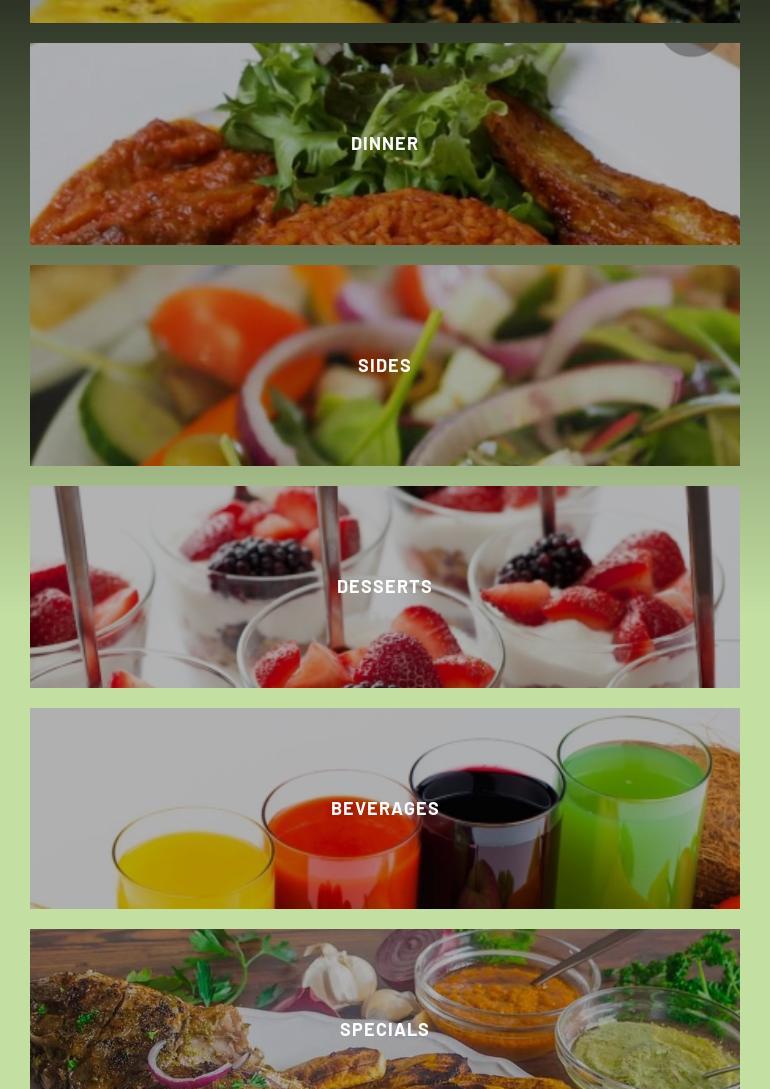
Task: View the Sides category
Action: click(384, 365)
